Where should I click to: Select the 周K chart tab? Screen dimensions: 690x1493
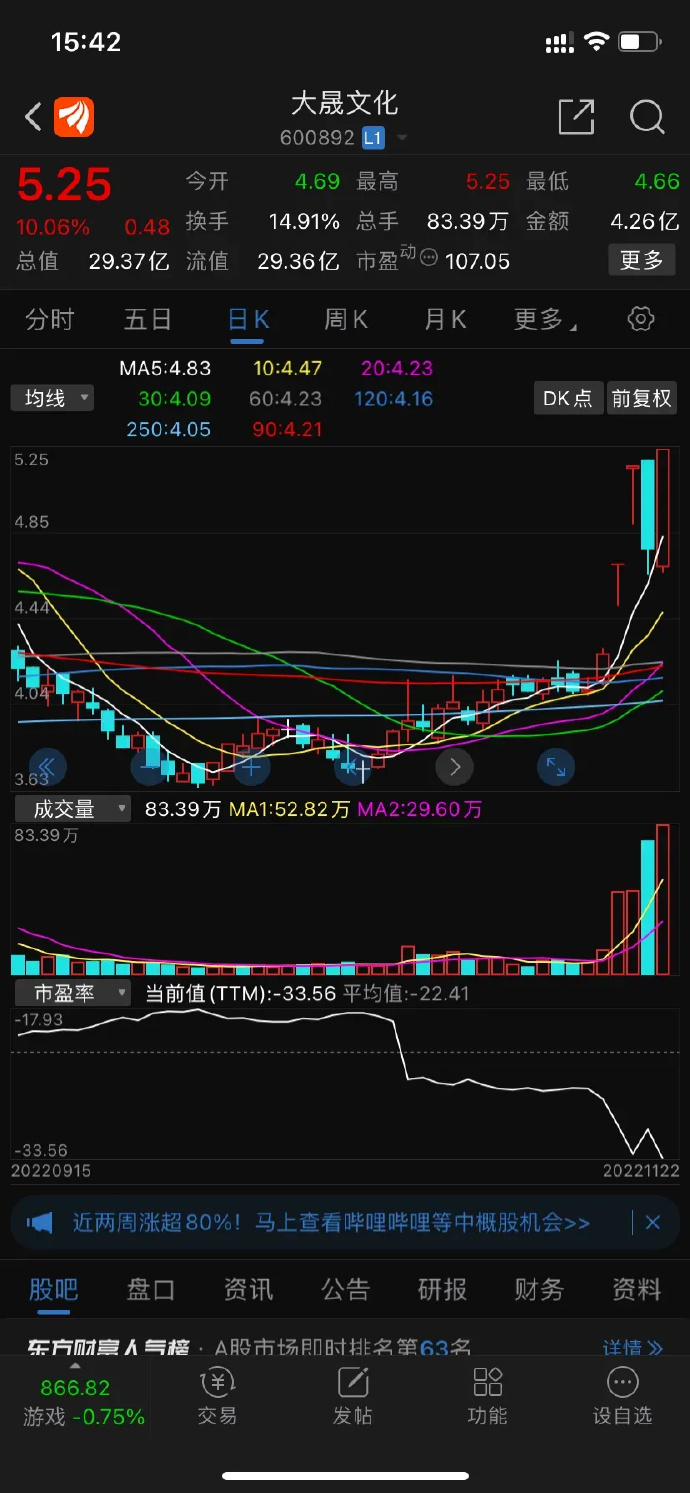[346, 320]
